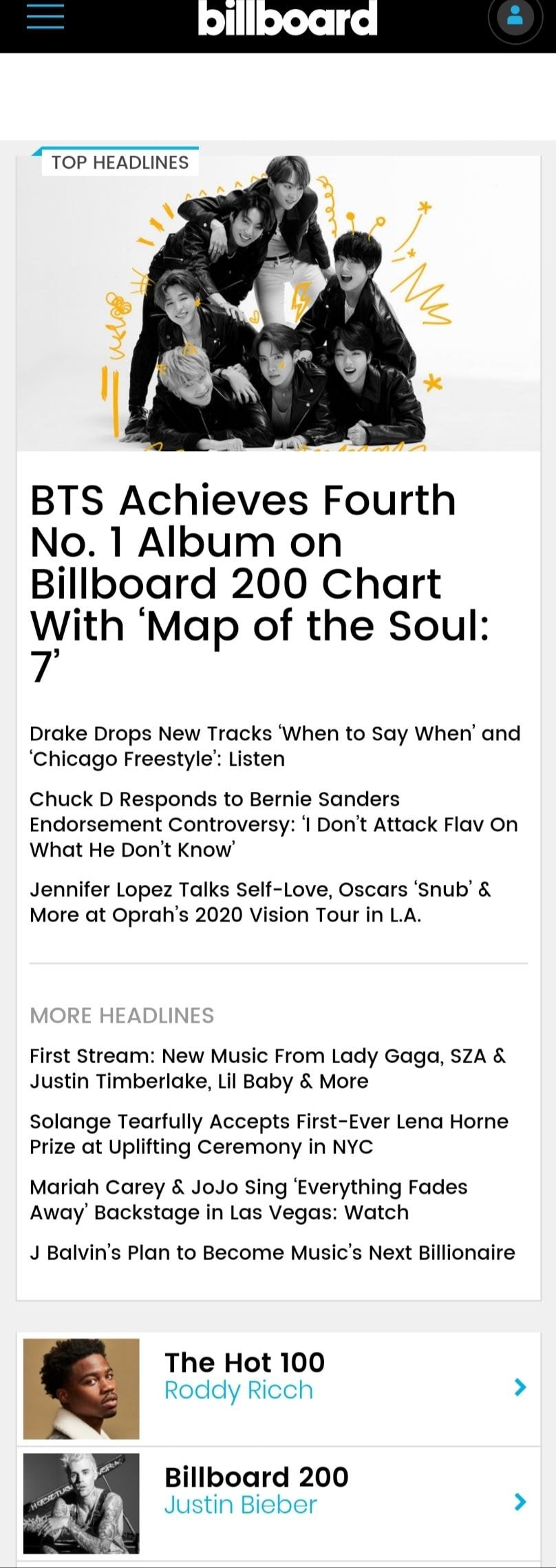This screenshot has width=556, height=1568.
Task: Open the hamburger navigation menu
Action: (x=45, y=17)
